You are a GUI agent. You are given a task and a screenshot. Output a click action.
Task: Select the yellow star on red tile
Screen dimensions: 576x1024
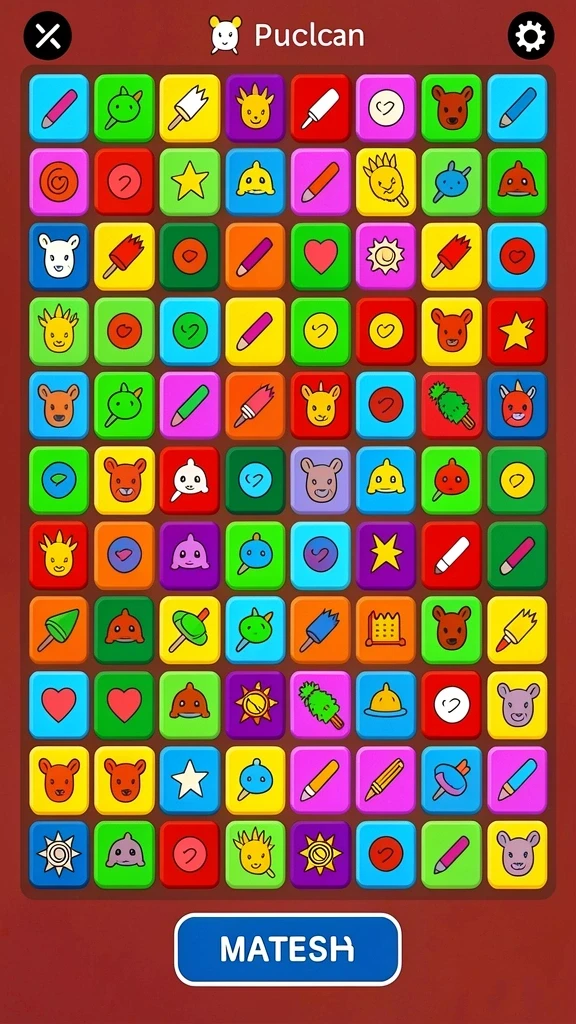517,331
